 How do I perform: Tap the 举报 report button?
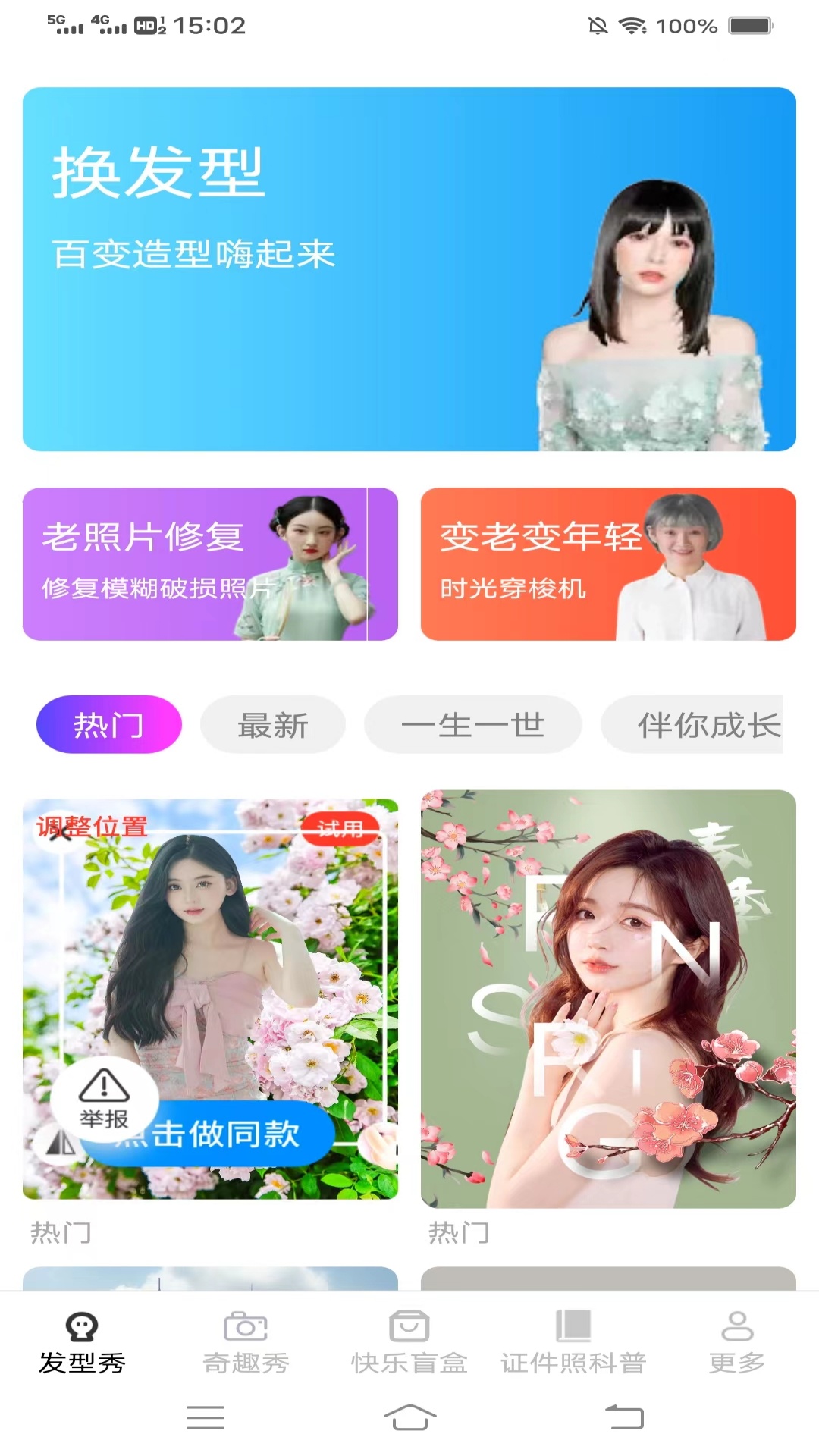[x=105, y=1098]
